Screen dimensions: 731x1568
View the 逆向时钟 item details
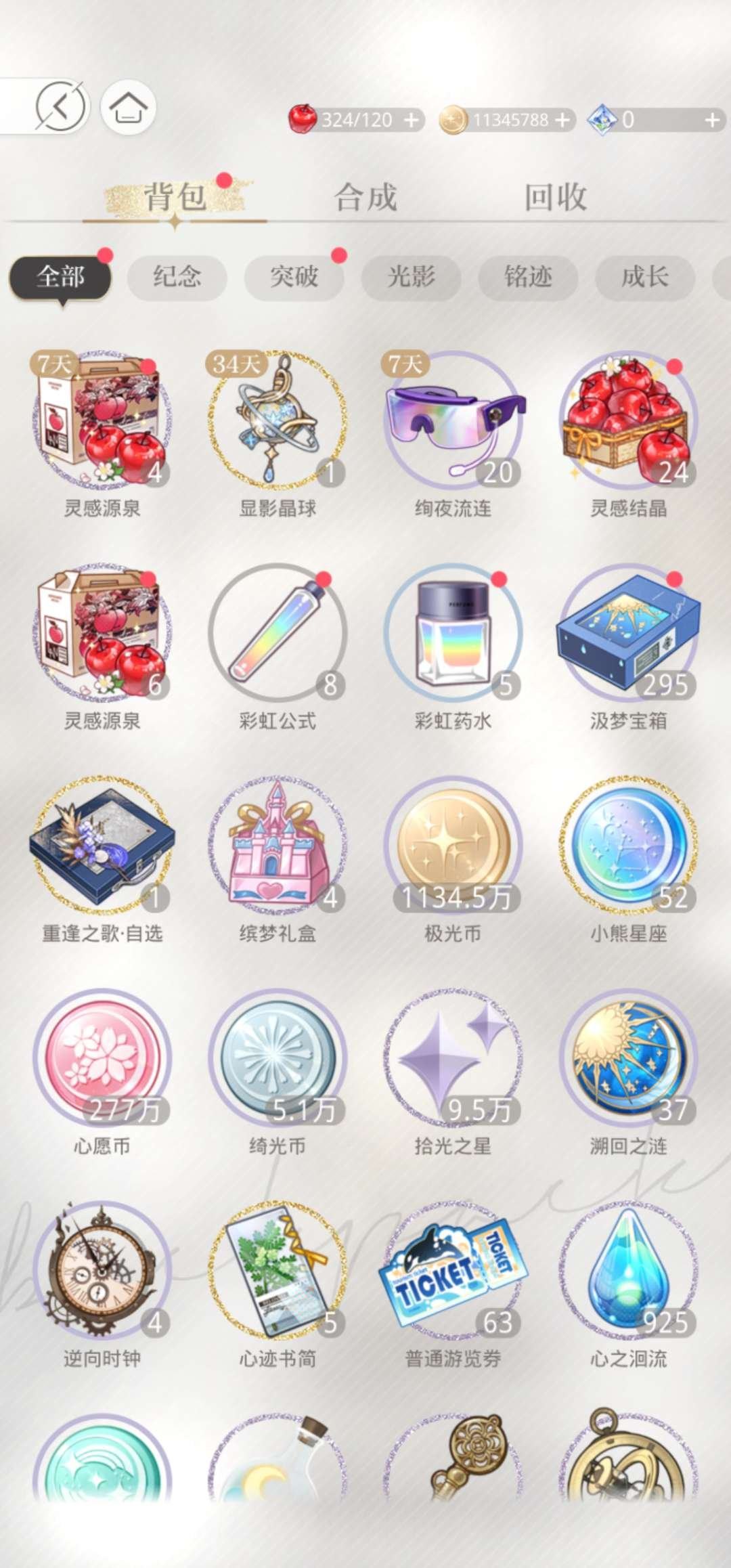pyautogui.click(x=102, y=1270)
